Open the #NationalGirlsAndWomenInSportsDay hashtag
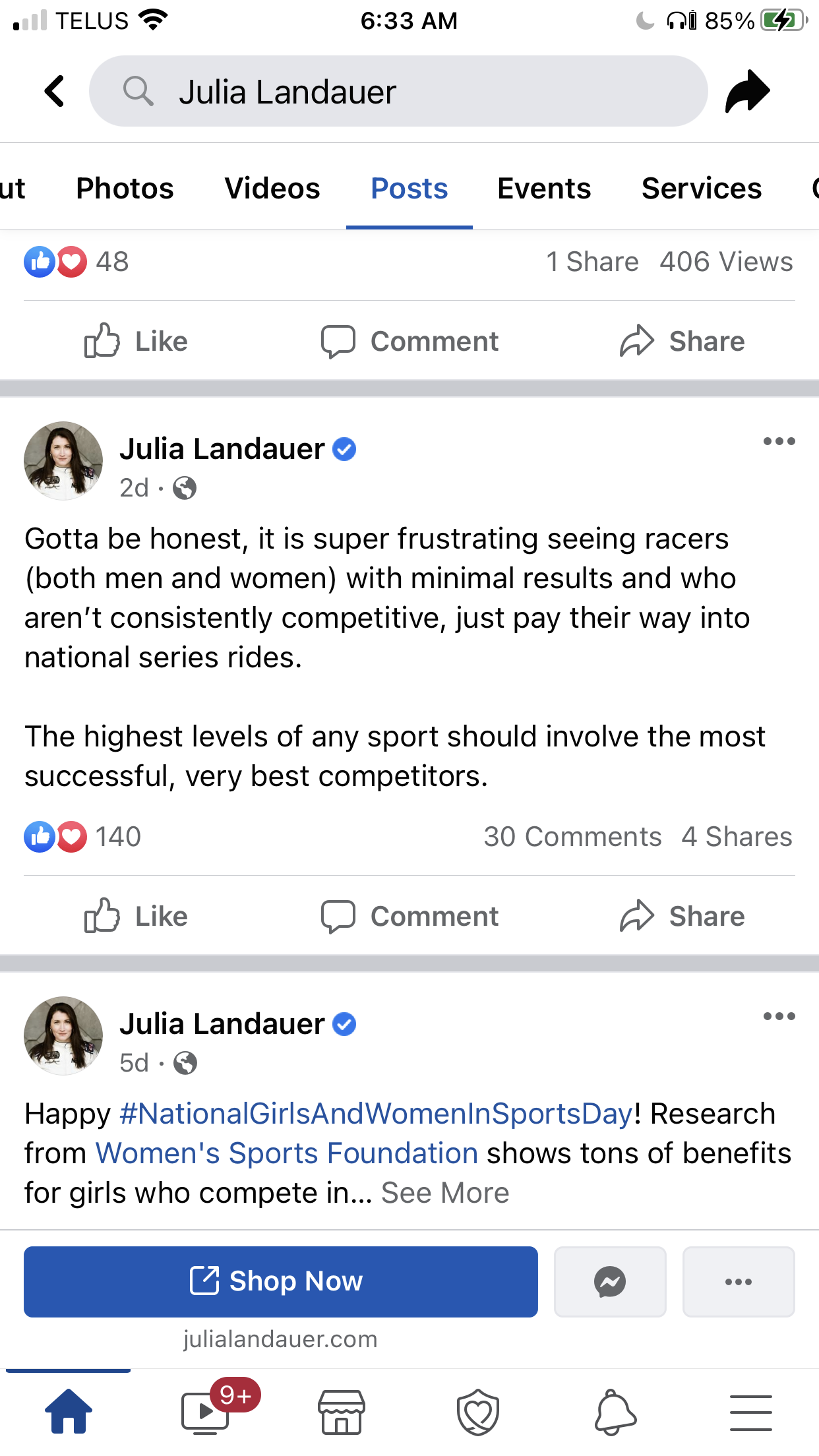This screenshot has height=1456, width=819. 376,1114
